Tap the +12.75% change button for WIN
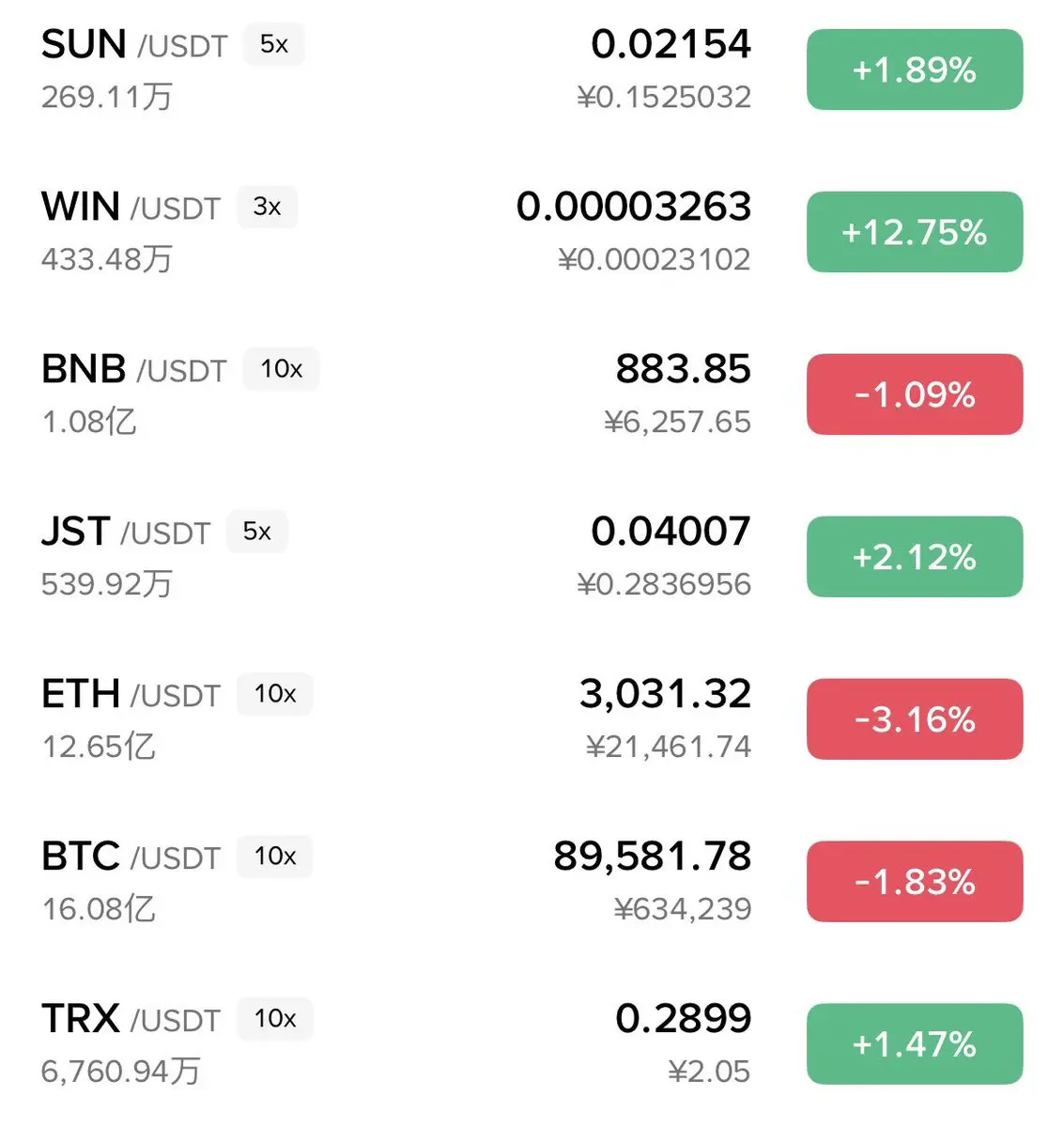The width and height of the screenshot is (1064, 1127). click(914, 232)
